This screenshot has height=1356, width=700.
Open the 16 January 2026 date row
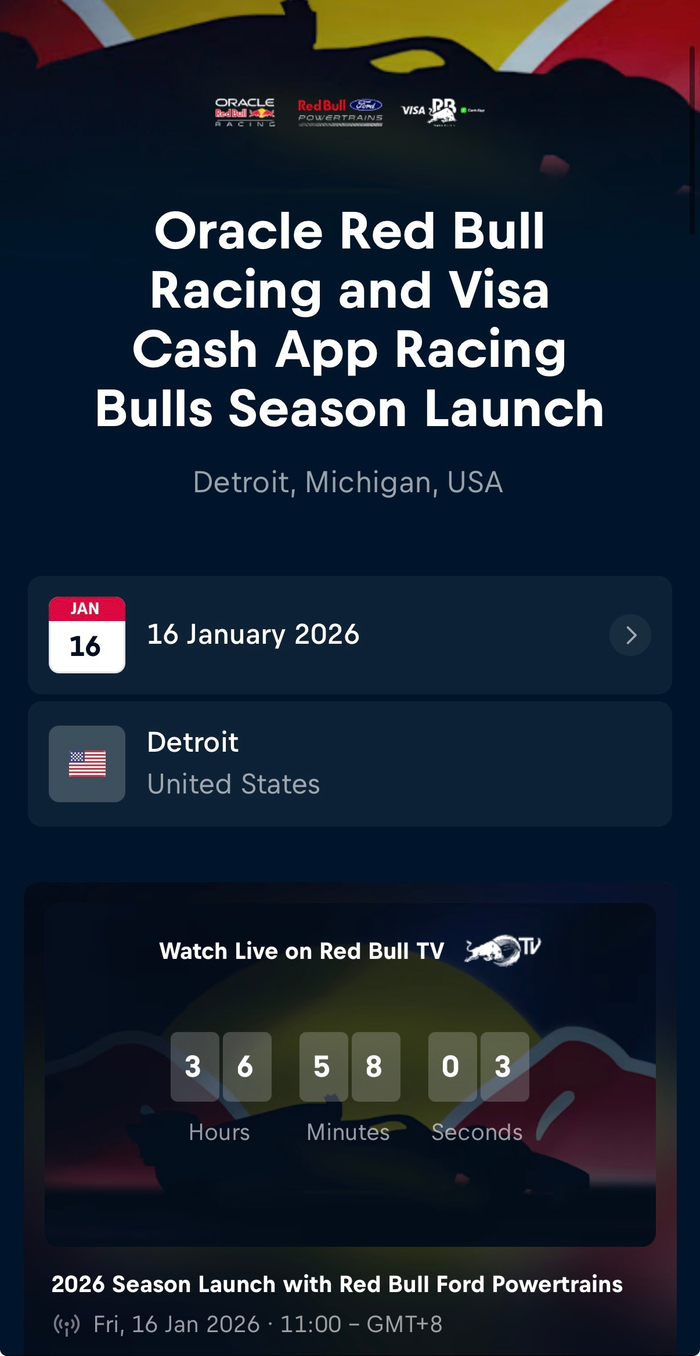[x=349, y=635]
